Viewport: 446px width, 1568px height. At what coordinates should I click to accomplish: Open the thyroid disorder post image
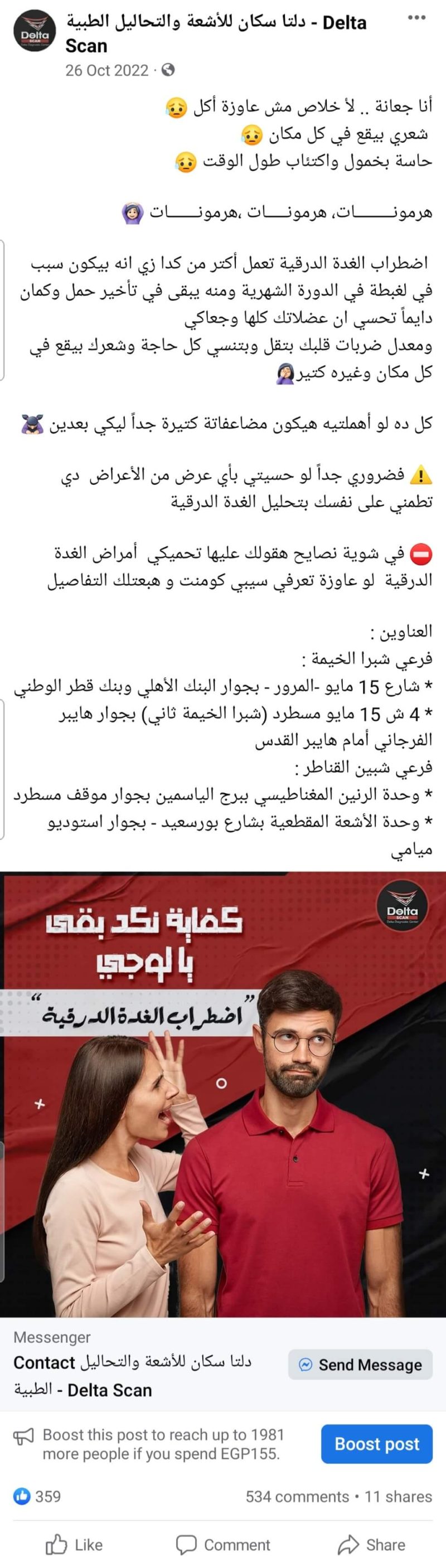coord(222,1094)
